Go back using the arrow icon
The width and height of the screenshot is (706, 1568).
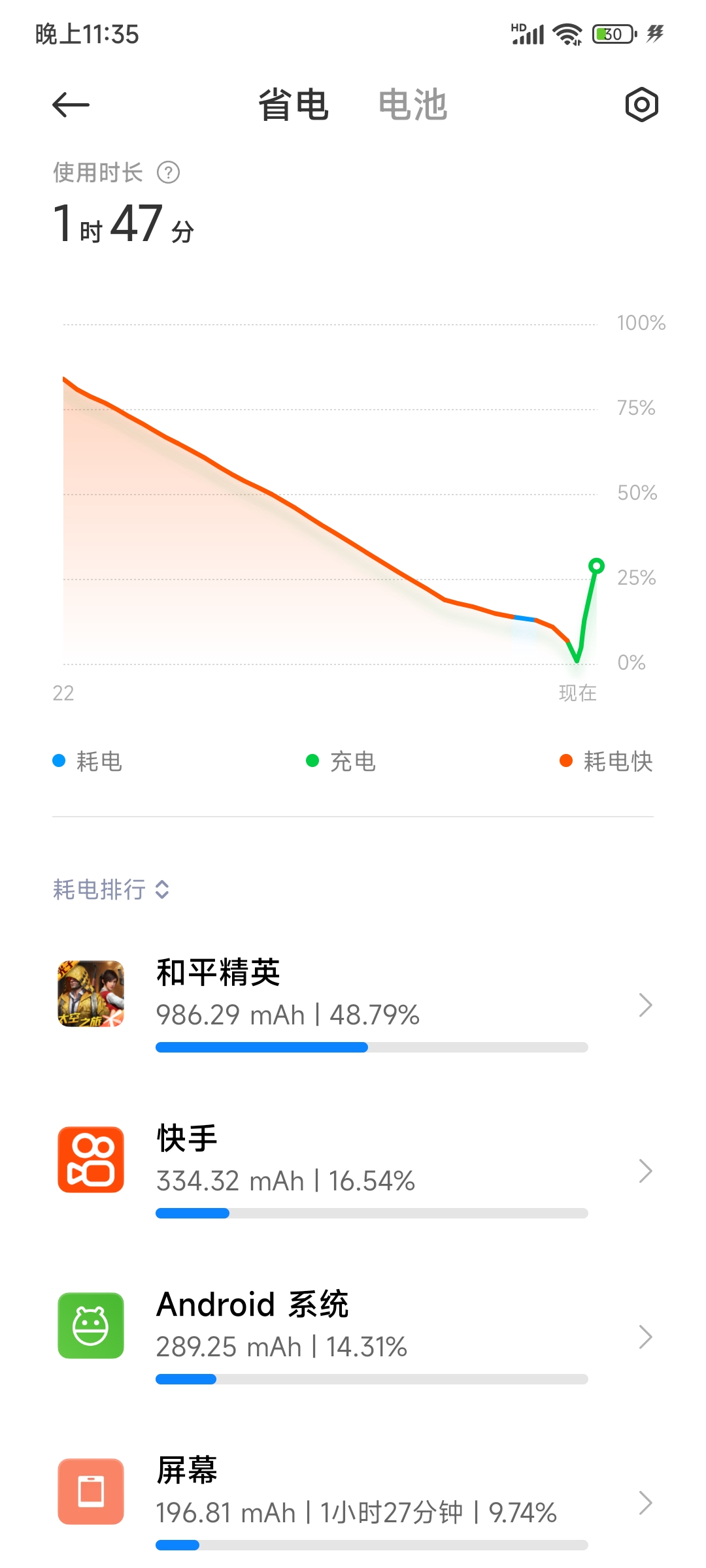tap(71, 105)
